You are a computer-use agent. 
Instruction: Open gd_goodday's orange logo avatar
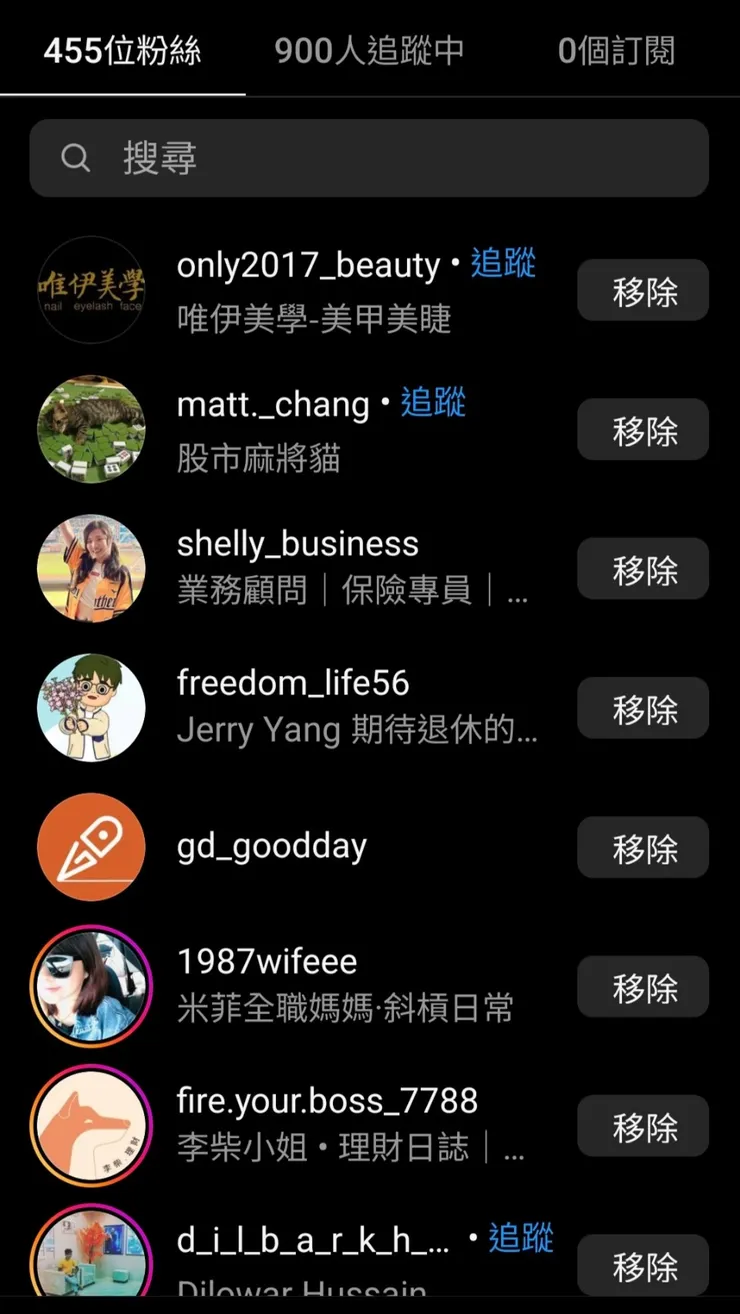click(x=91, y=846)
